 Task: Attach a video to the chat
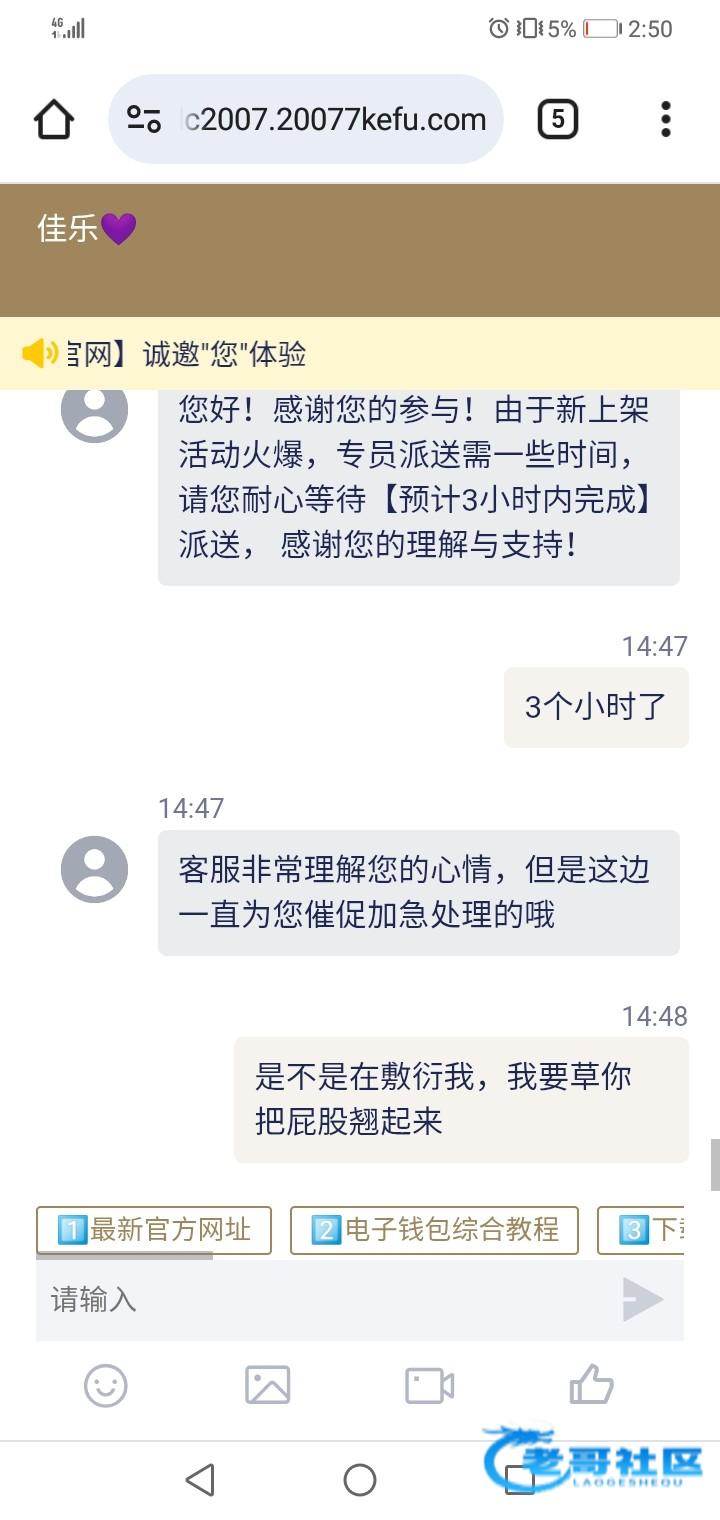point(430,1386)
